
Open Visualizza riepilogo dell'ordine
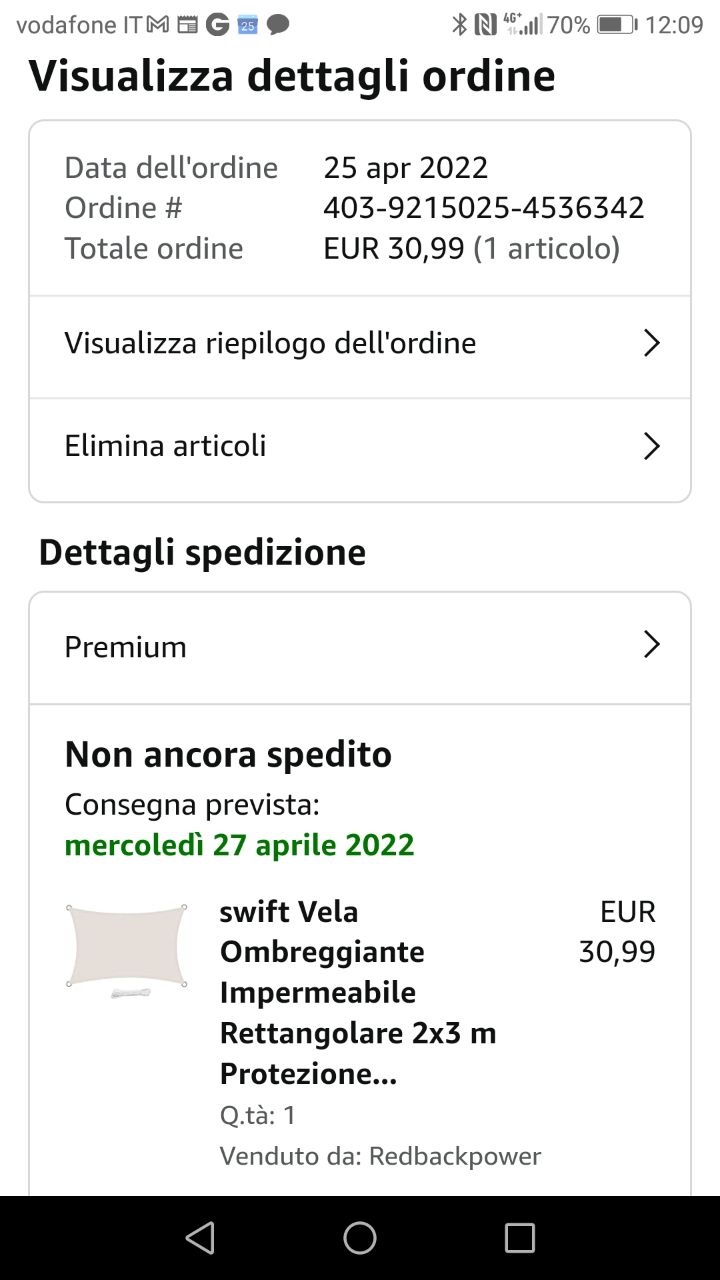point(360,344)
